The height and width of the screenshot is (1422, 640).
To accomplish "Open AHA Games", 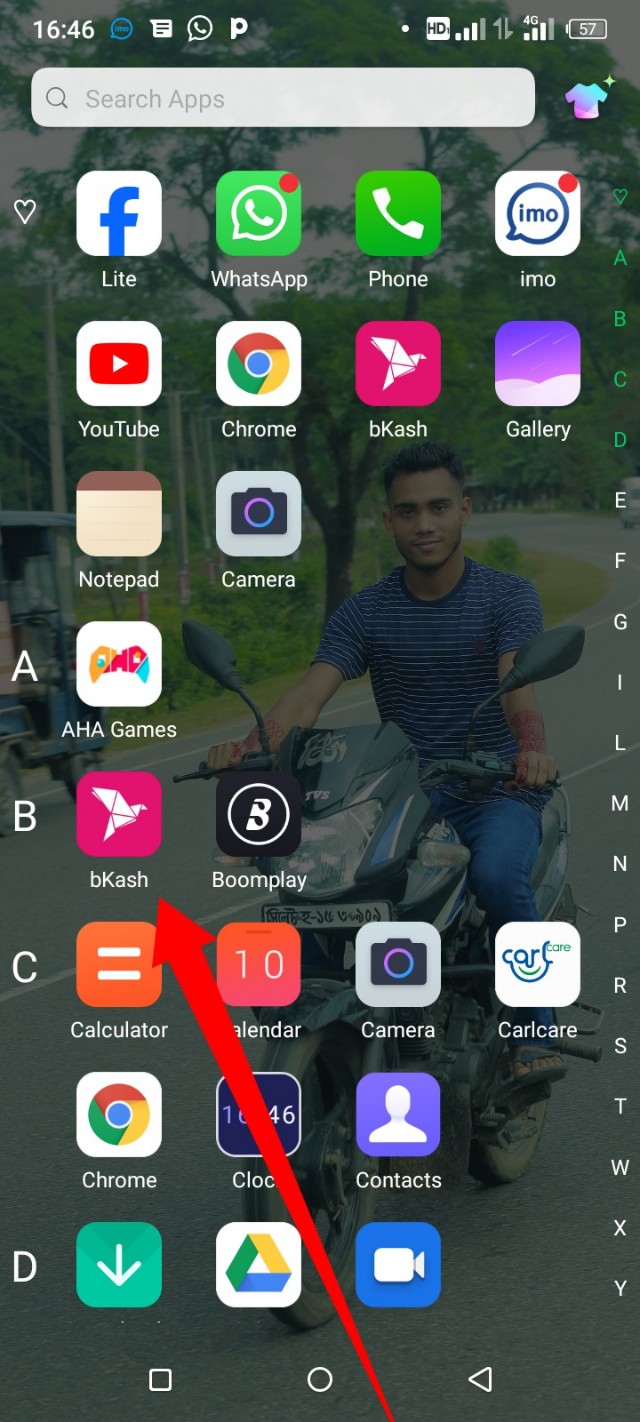I will [x=119, y=664].
